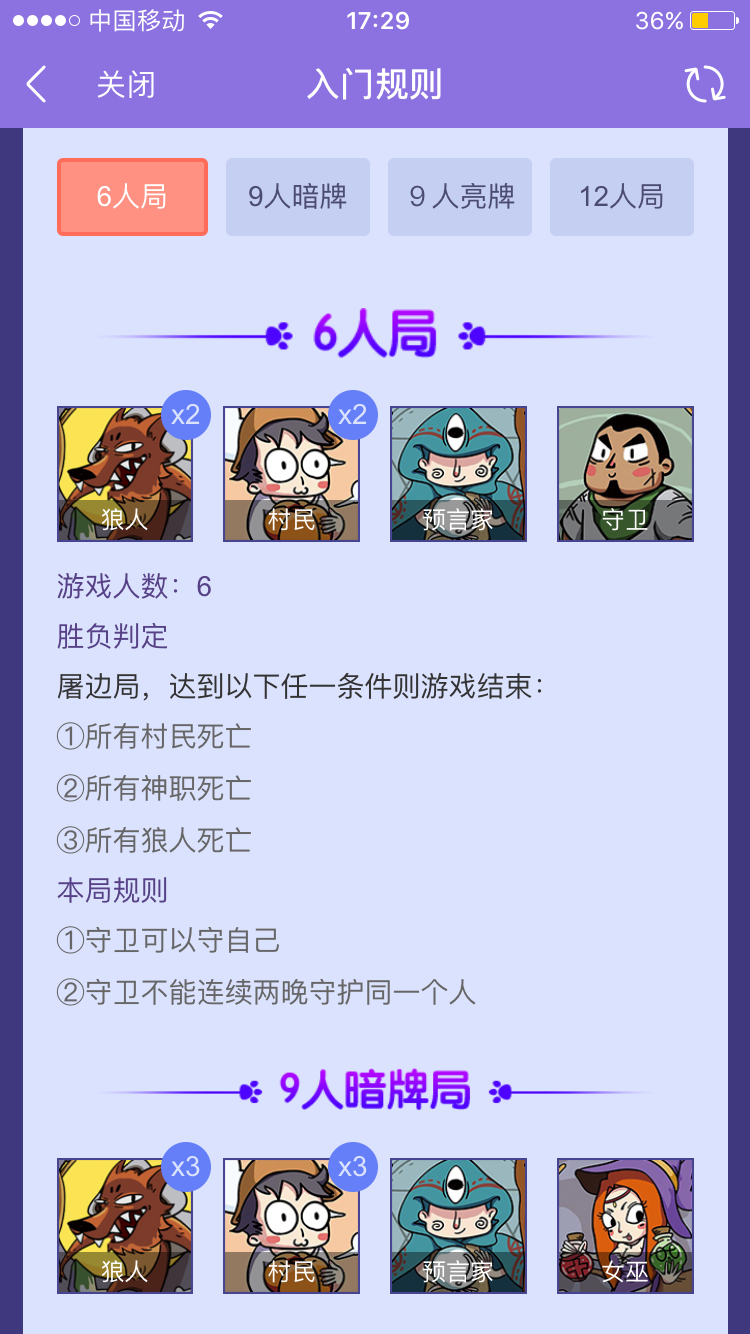Switch to the 9人暗牌 tab
750x1334 pixels.
[298, 197]
